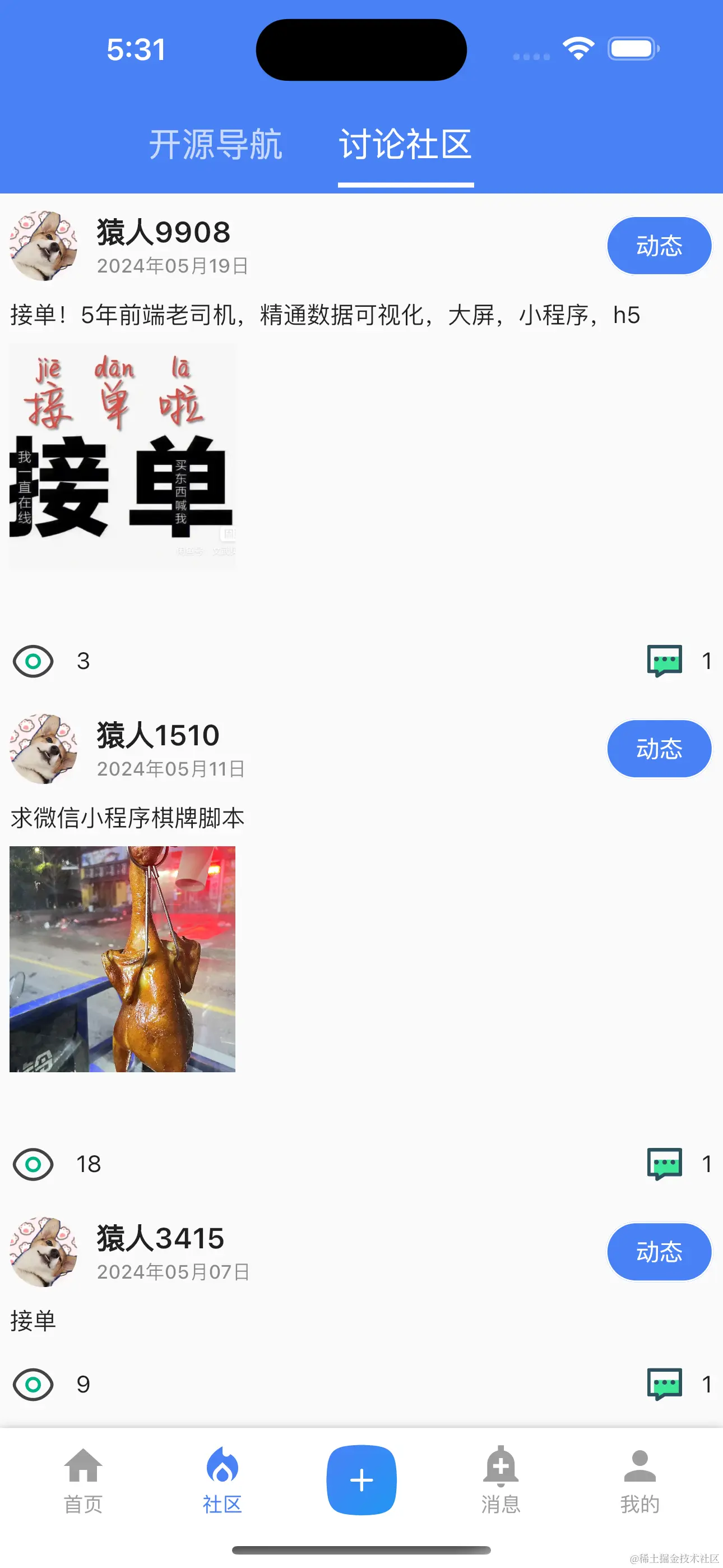Open the roast duck image in 猿人1510's post

[122, 959]
